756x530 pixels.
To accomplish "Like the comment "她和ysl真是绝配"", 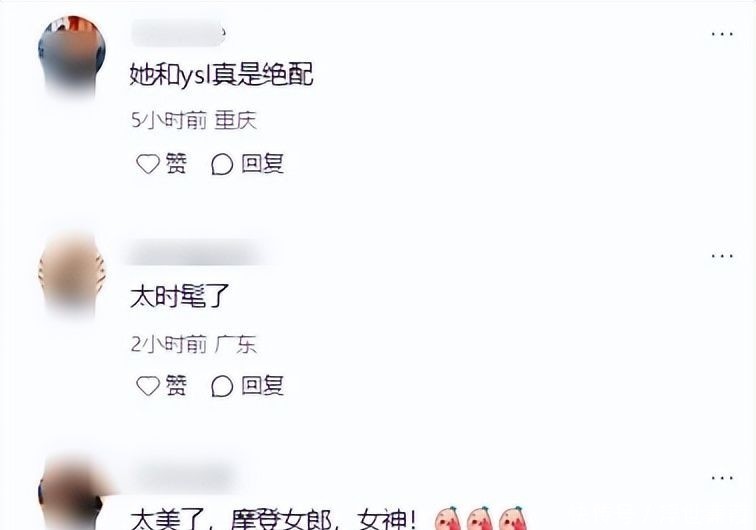I will point(161,163).
